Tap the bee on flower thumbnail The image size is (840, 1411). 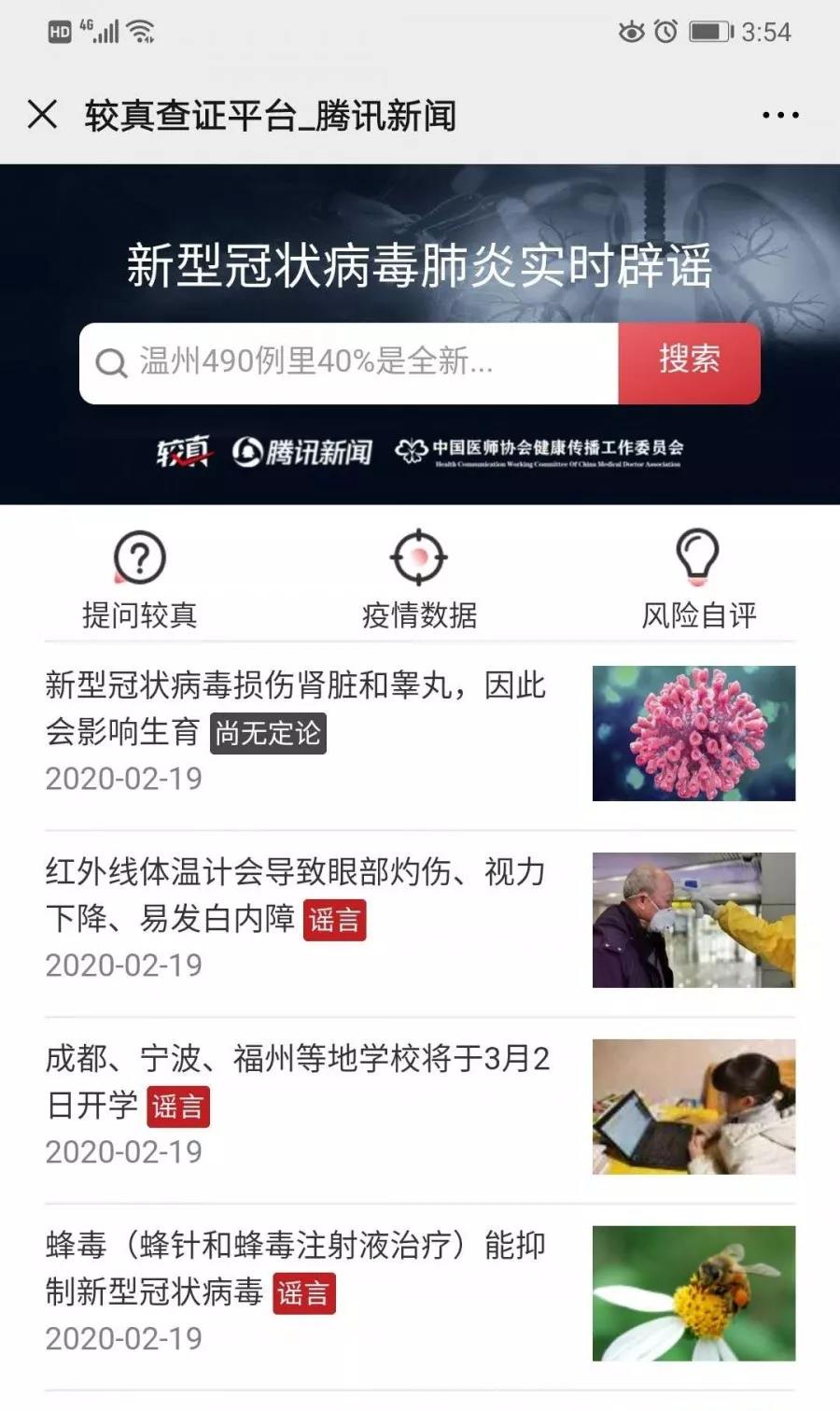[693, 1293]
